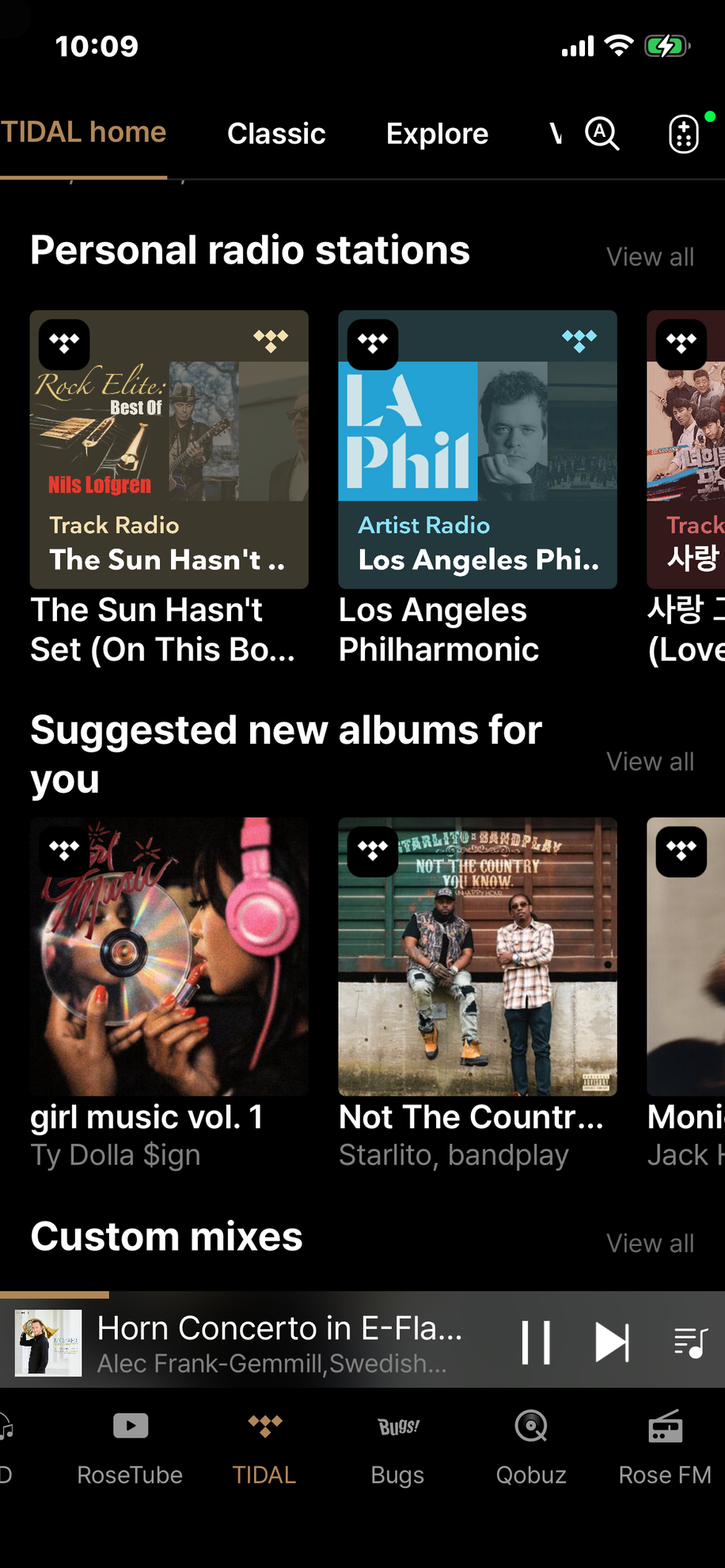This screenshot has height=1568, width=725.
Task: Go to the RoseTube tab
Action: (130, 1447)
